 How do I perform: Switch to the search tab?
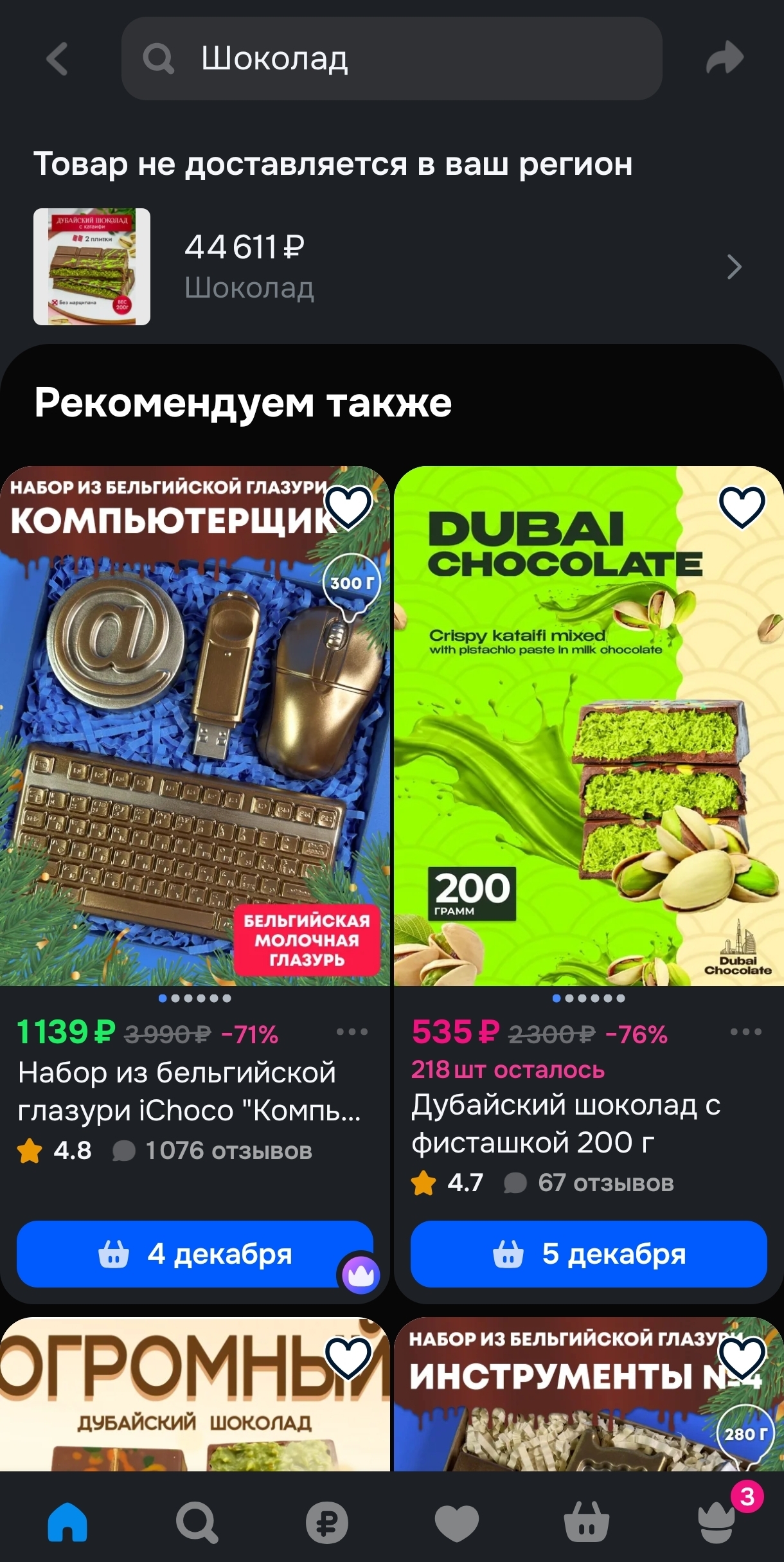pyautogui.click(x=197, y=1522)
